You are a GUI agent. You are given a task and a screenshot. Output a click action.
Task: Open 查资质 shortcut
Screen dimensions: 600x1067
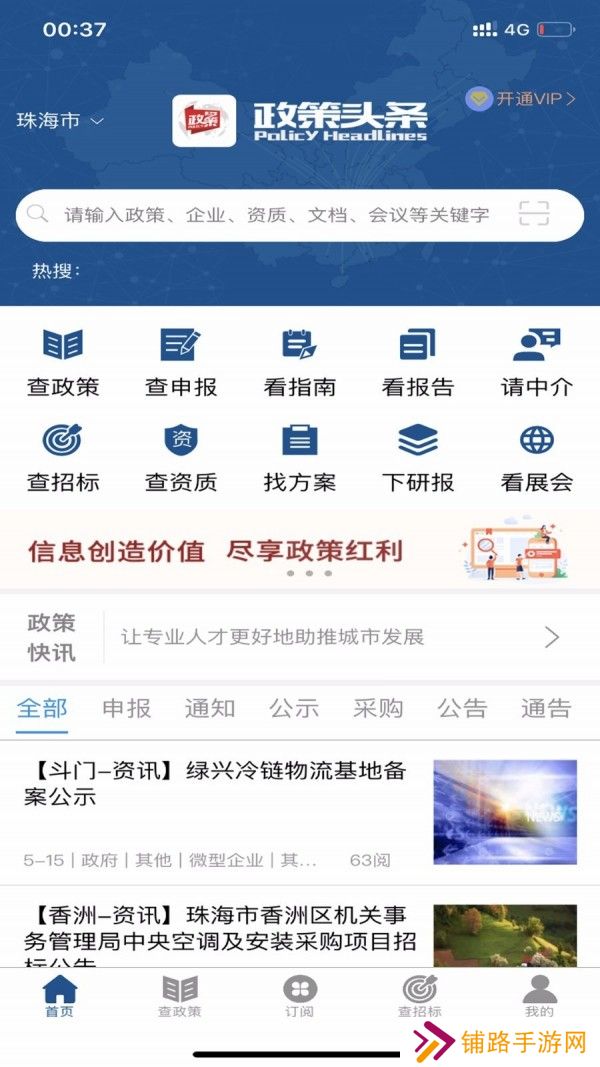click(181, 458)
